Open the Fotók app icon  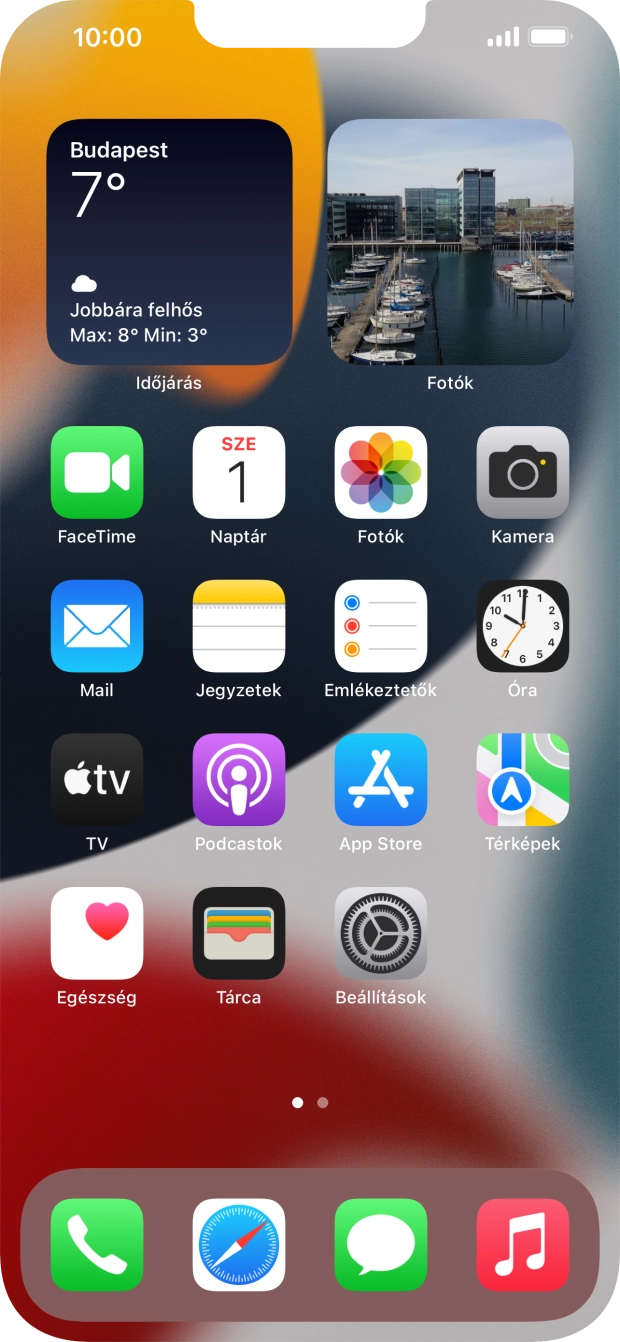coord(381,472)
